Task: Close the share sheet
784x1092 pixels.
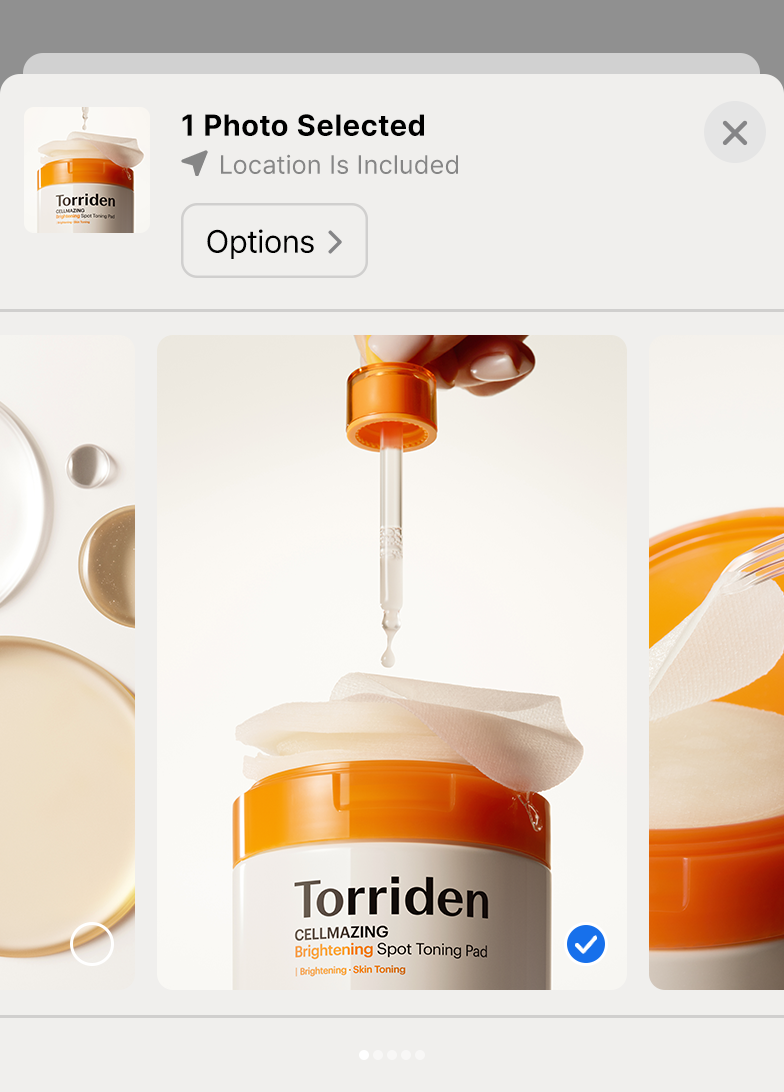Action: (x=735, y=132)
